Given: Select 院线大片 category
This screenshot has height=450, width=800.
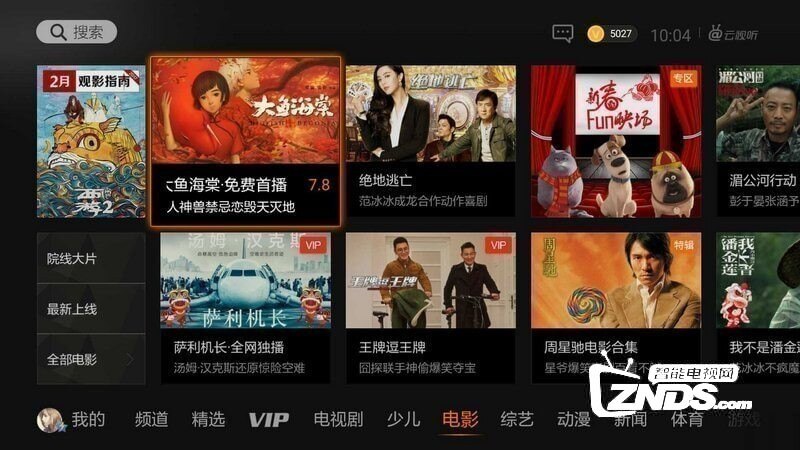Looking at the screenshot, I should 91,258.
